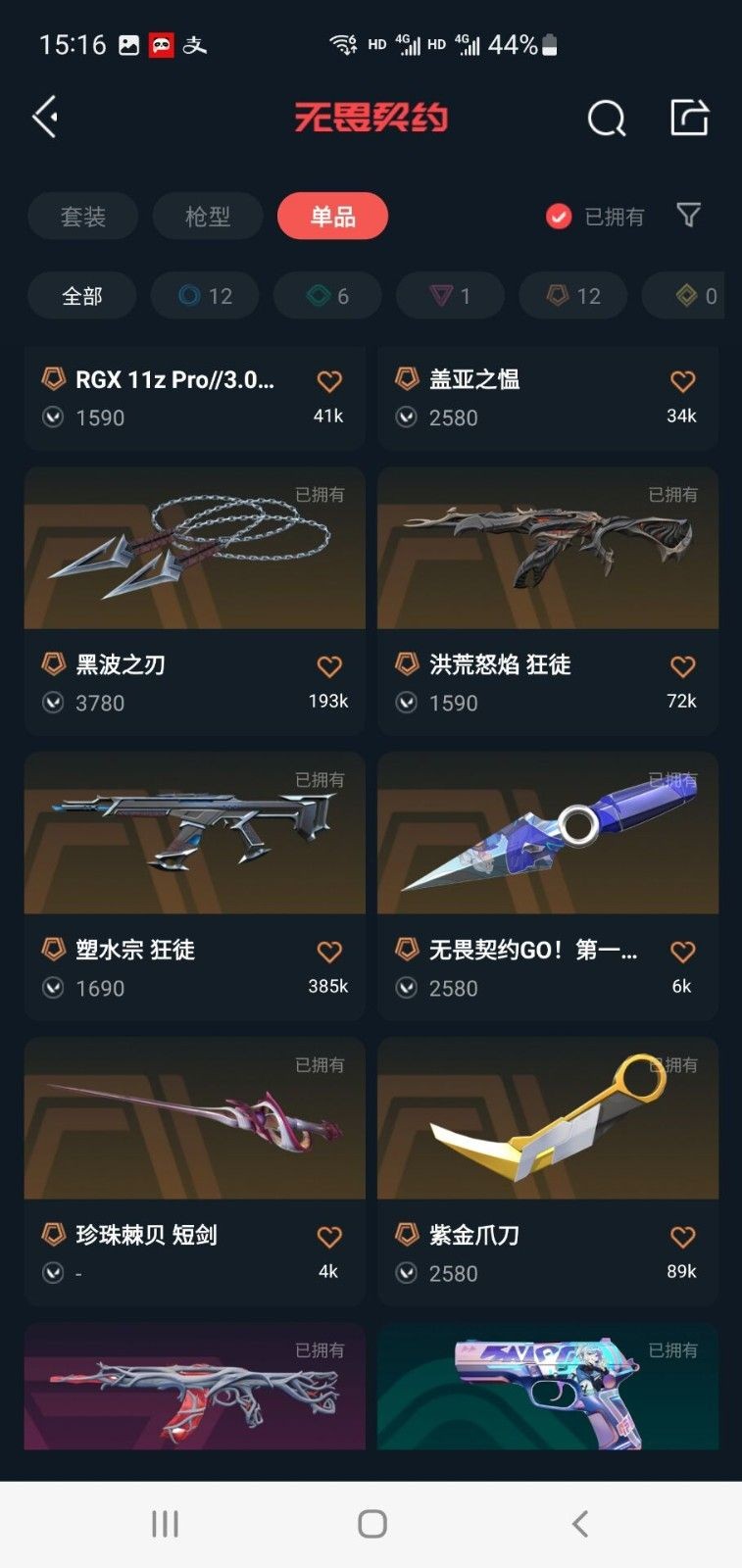Filter by orange tier chip showing 12
742x1568 pixels.
[x=572, y=296]
